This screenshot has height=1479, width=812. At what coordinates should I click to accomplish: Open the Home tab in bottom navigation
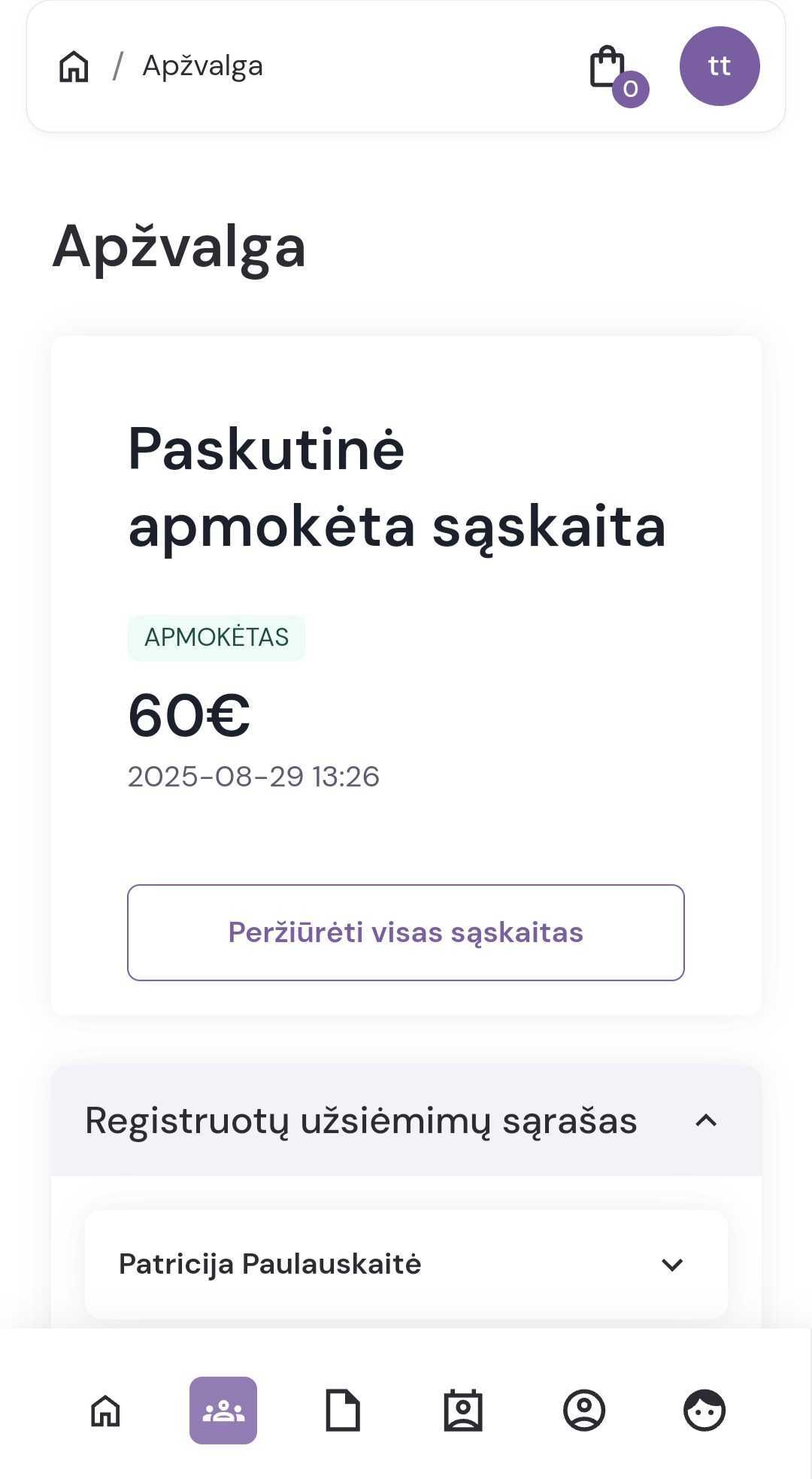point(105,1411)
